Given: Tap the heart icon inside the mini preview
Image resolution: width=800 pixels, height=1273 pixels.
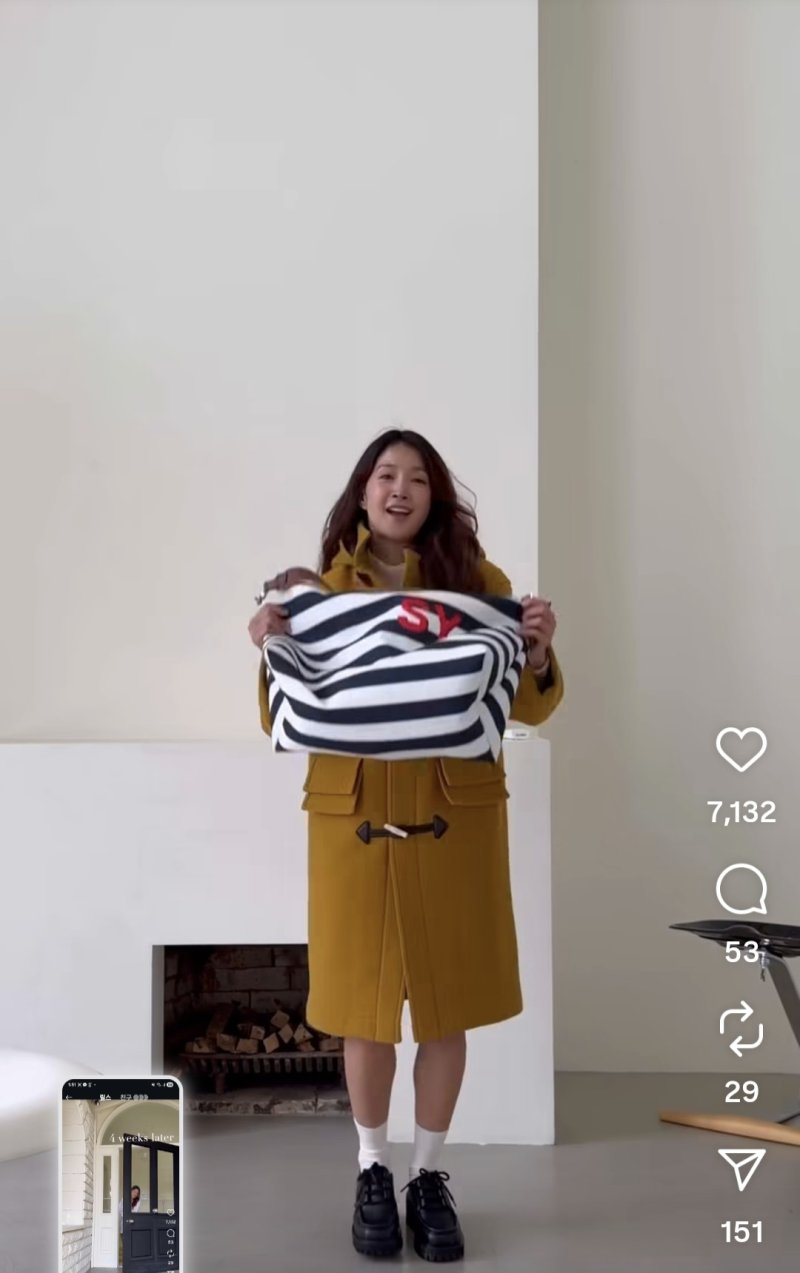Looking at the screenshot, I should click(170, 1213).
